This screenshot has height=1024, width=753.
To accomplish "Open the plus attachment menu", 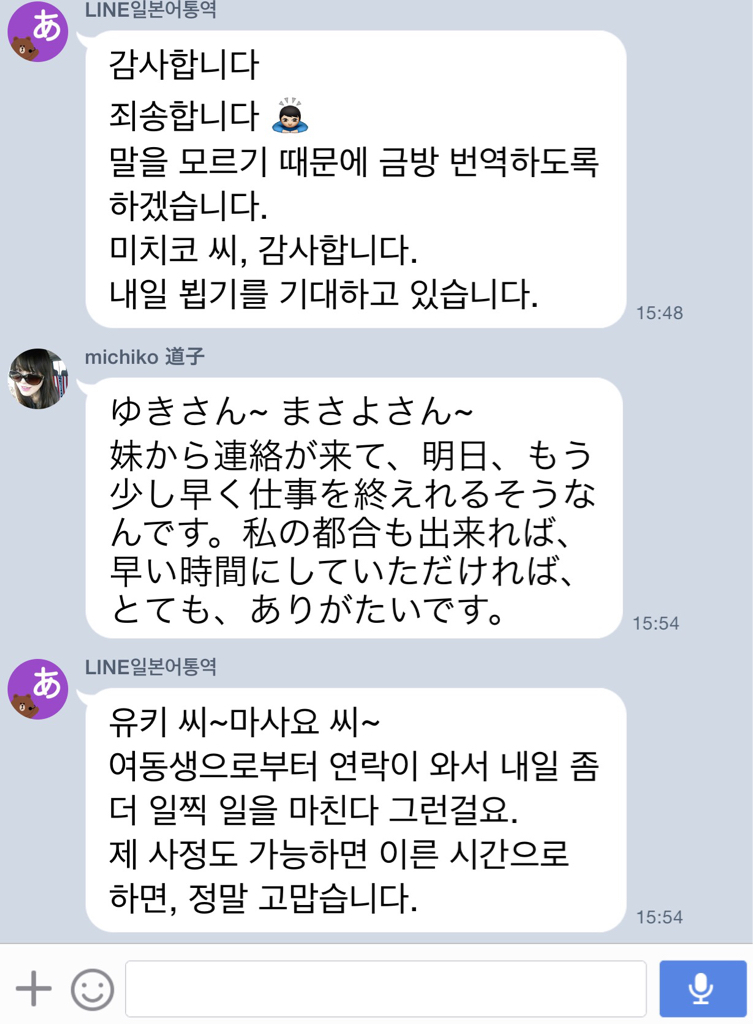I will [33, 989].
